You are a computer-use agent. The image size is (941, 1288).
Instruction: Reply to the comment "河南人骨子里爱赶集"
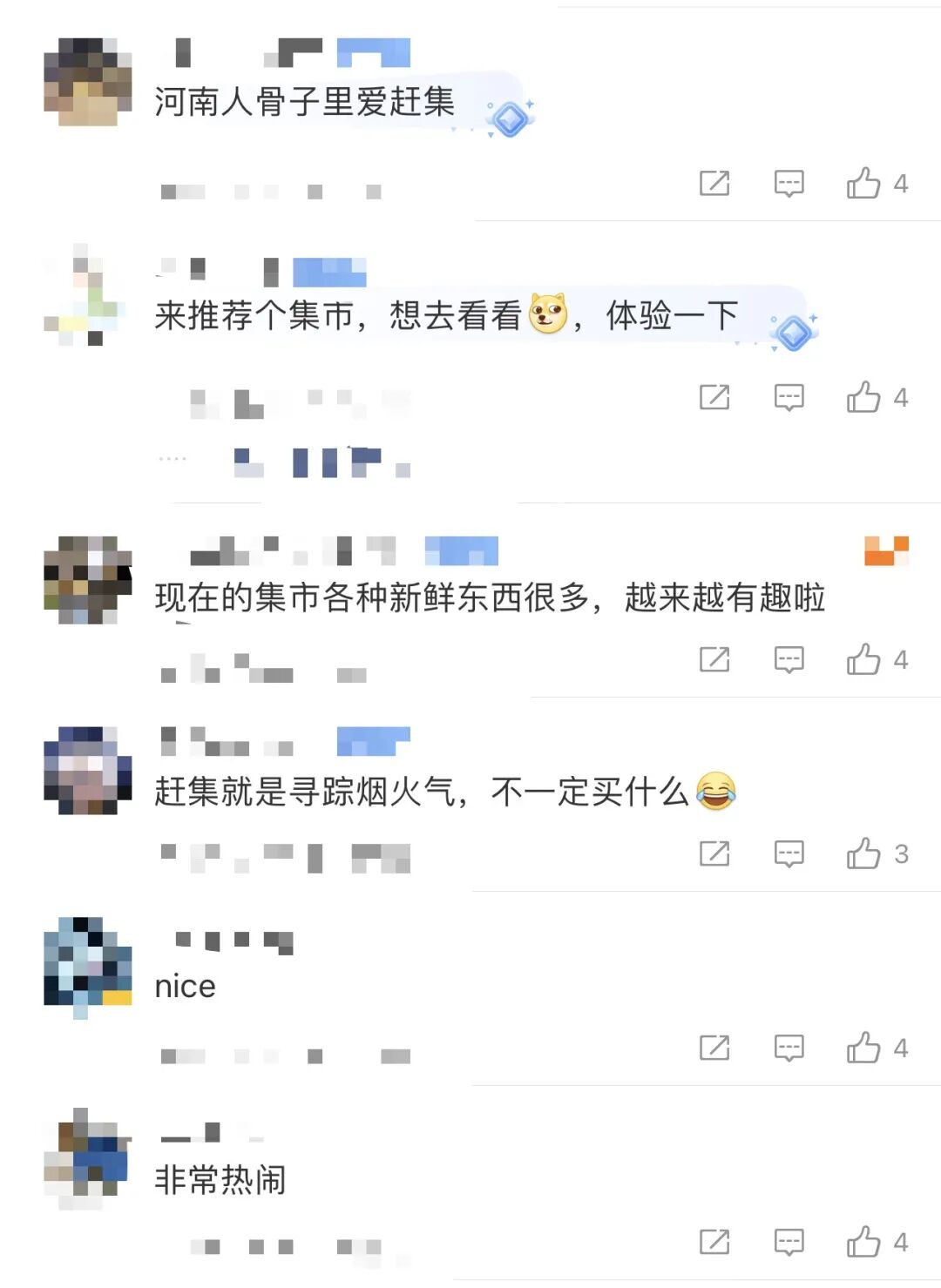[789, 183]
